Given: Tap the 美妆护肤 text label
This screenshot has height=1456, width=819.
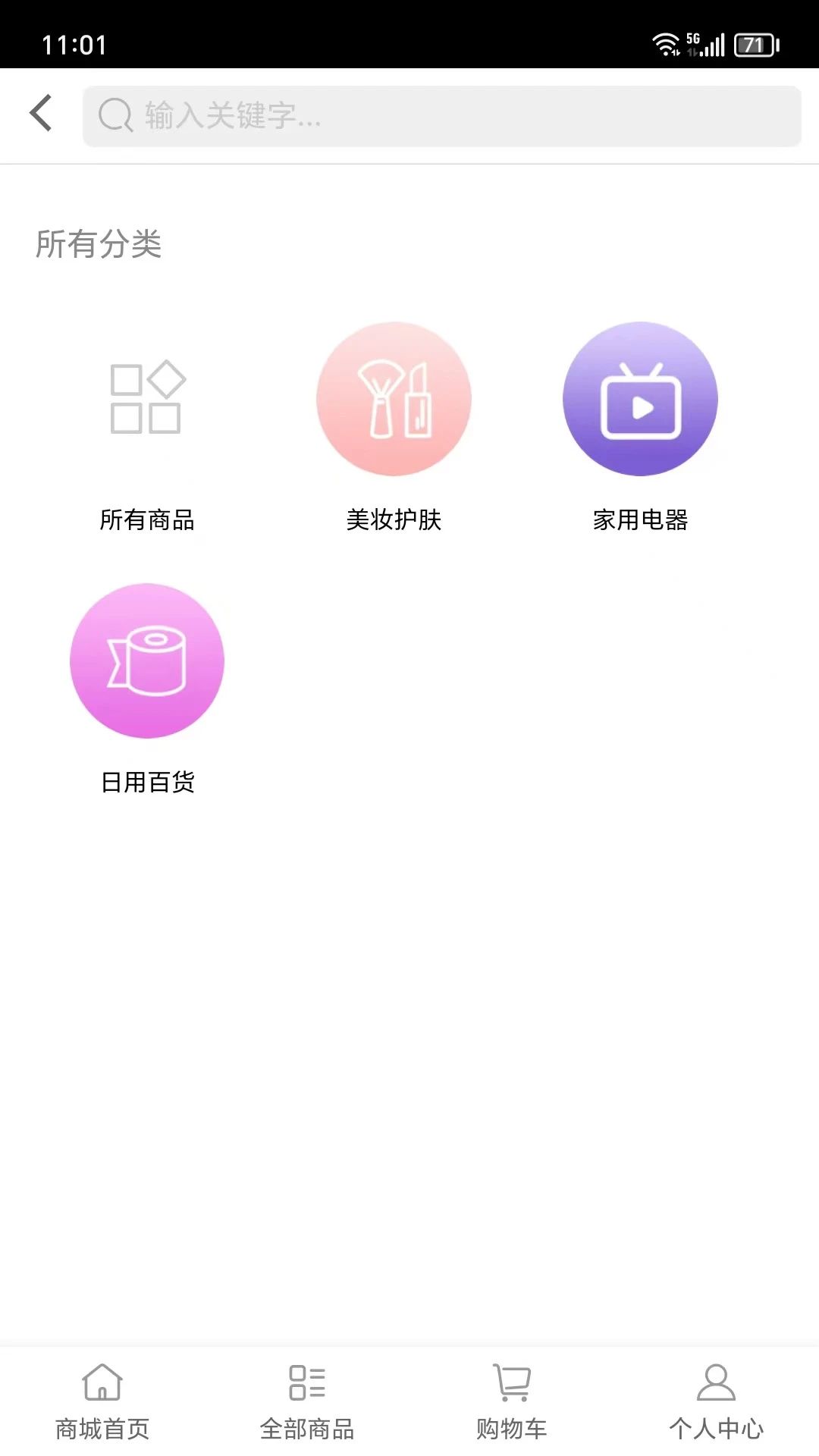Looking at the screenshot, I should click(x=394, y=520).
